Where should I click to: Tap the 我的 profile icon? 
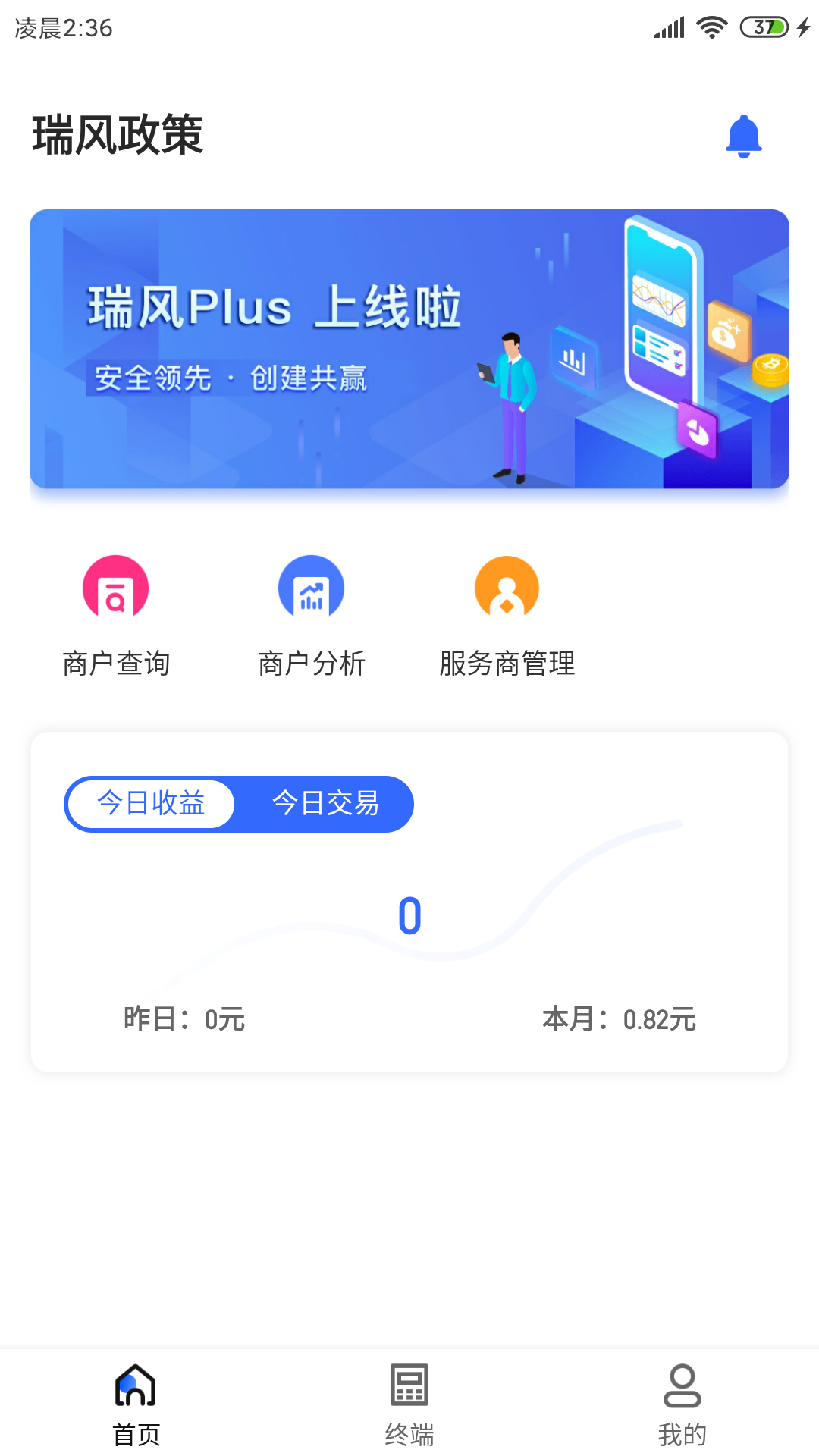click(x=681, y=1385)
